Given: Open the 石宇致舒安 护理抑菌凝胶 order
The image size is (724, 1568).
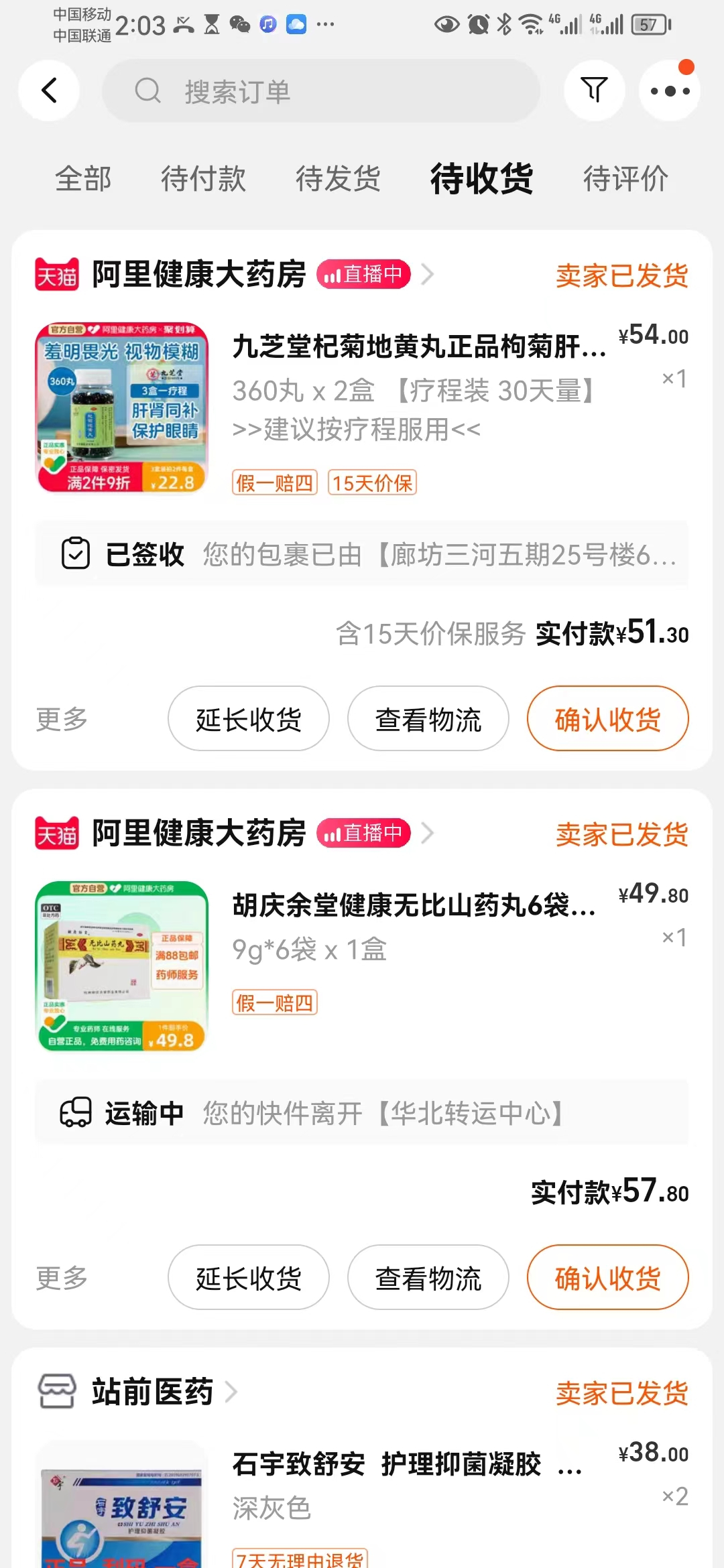Looking at the screenshot, I should [x=406, y=1465].
